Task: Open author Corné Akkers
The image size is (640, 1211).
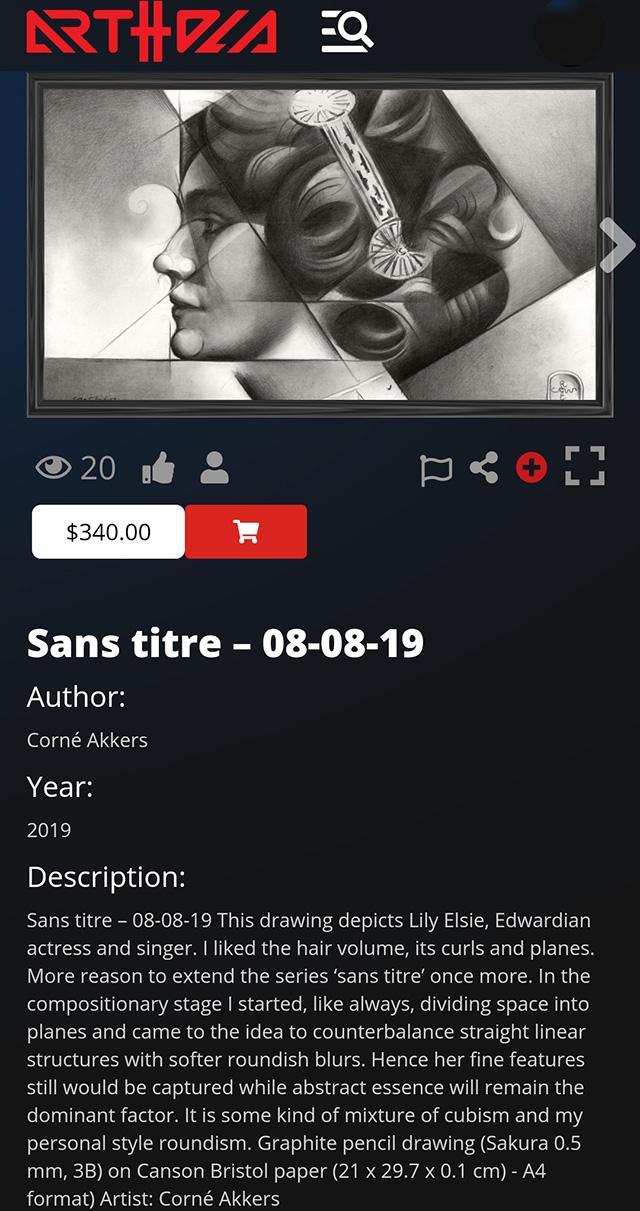Action: click(87, 740)
